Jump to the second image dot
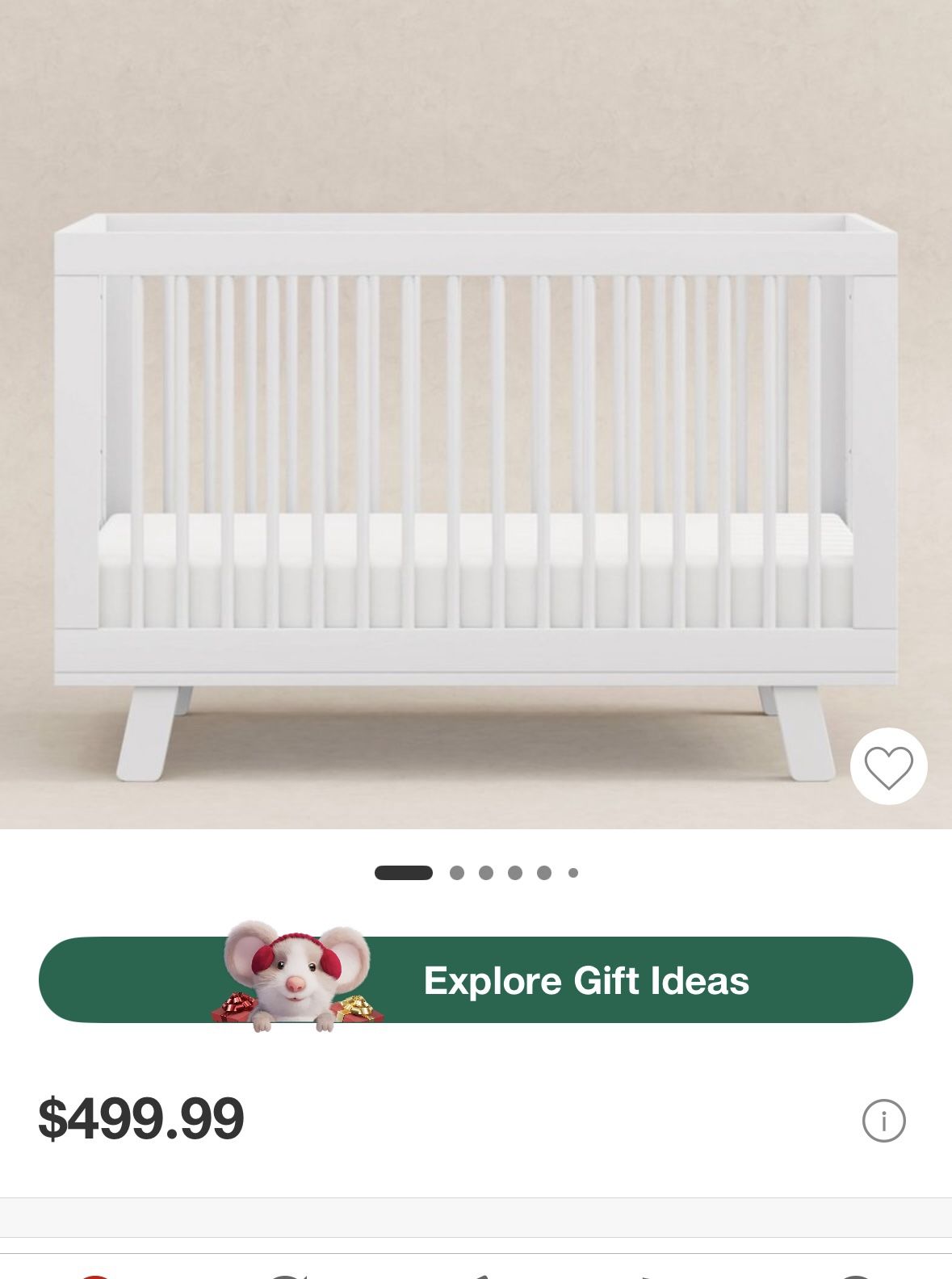 tap(457, 873)
